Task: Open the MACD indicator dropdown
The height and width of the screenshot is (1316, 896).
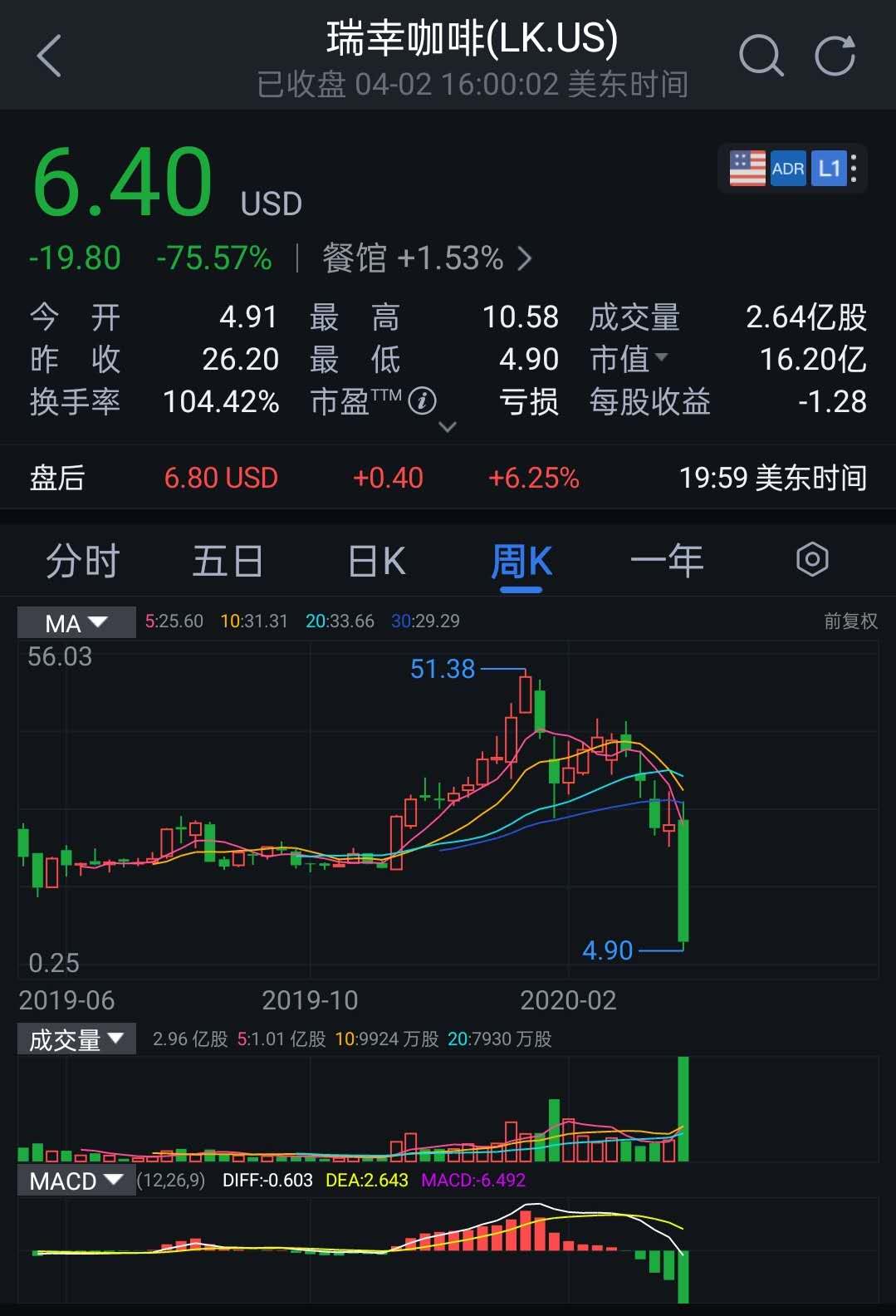Action: pyautogui.click(x=76, y=1181)
